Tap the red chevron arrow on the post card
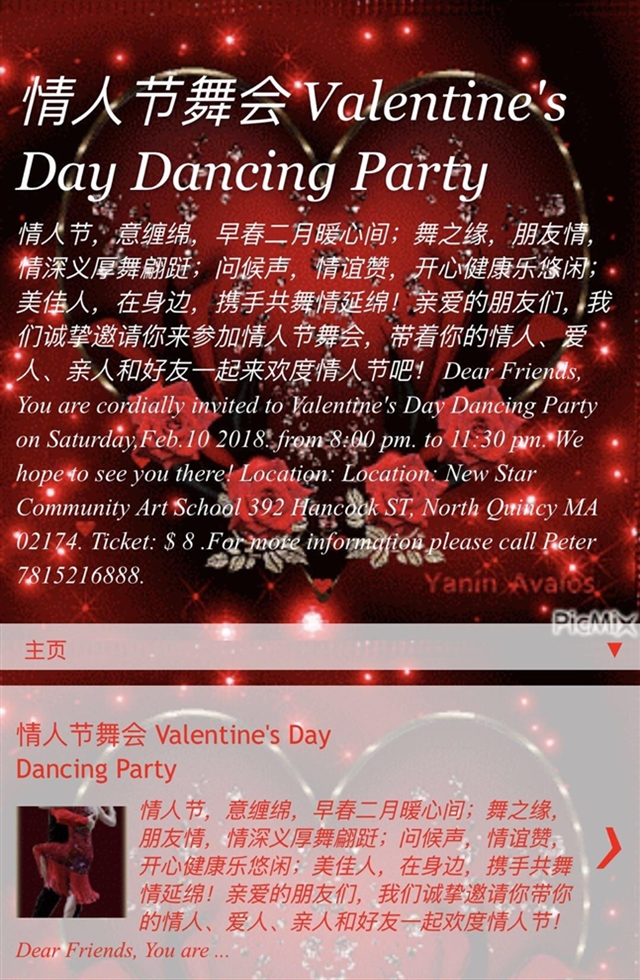This screenshot has width=640, height=980. (608, 847)
